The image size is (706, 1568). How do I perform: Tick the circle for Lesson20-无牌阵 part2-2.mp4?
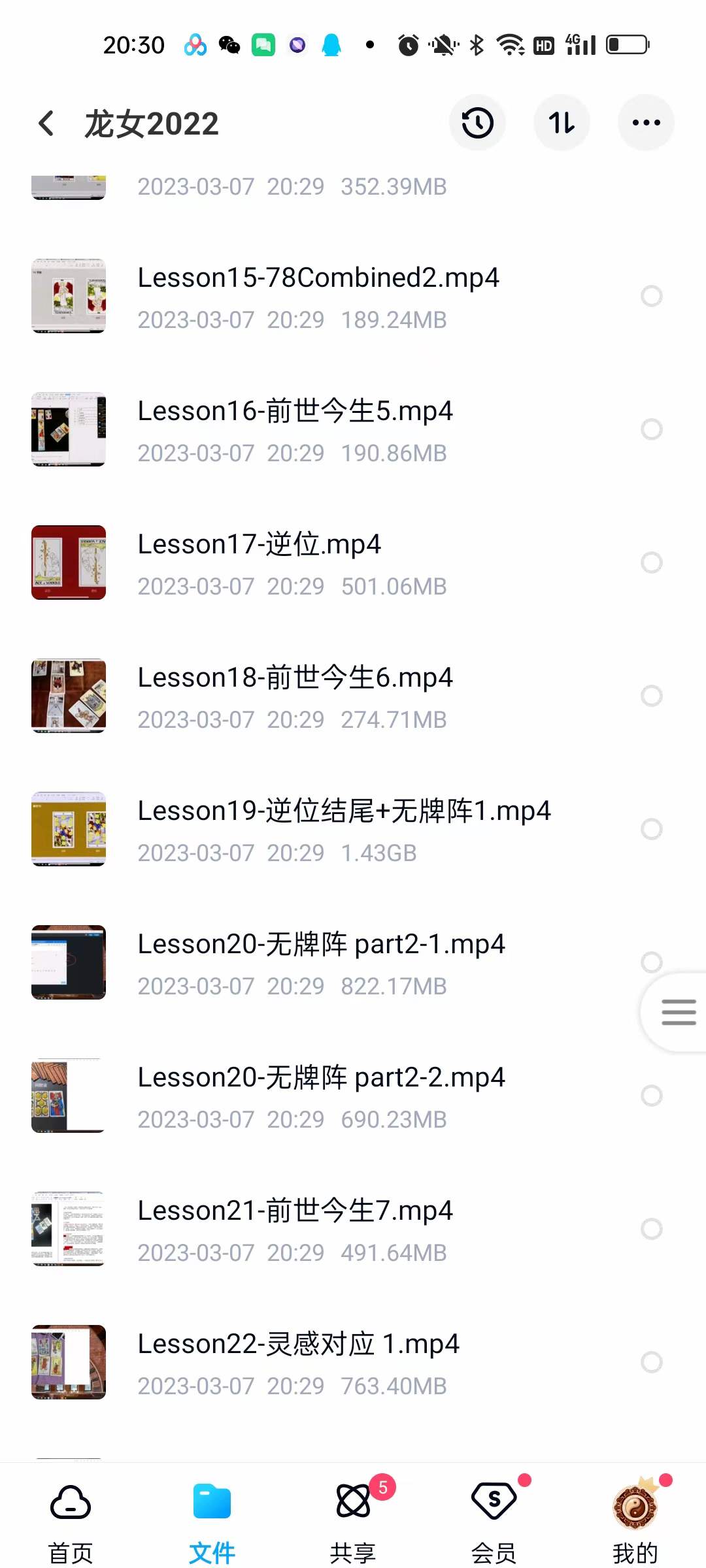click(651, 1096)
